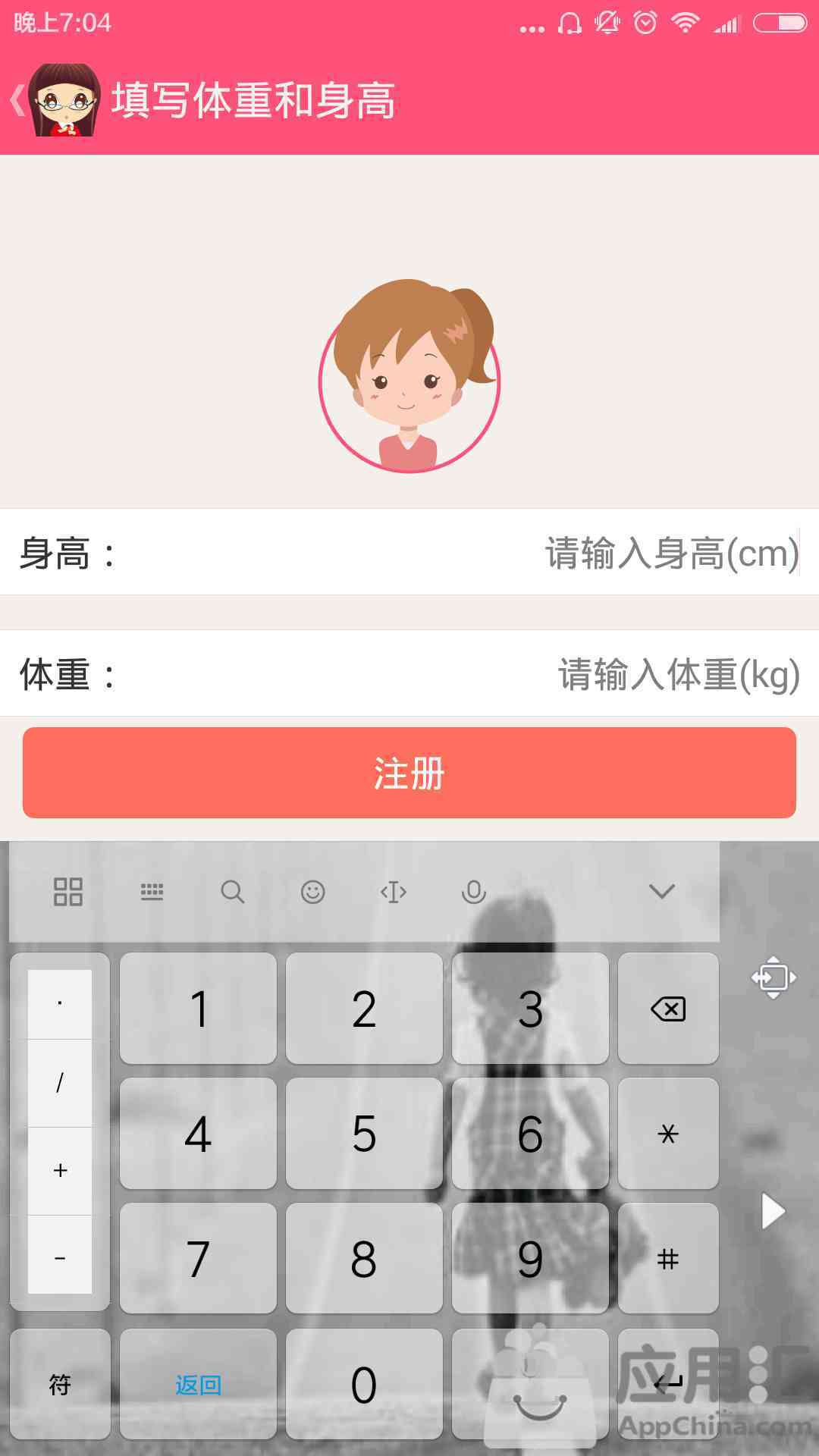Open the symbols 符 key
This screenshot has height=1456, width=819.
60,1385
